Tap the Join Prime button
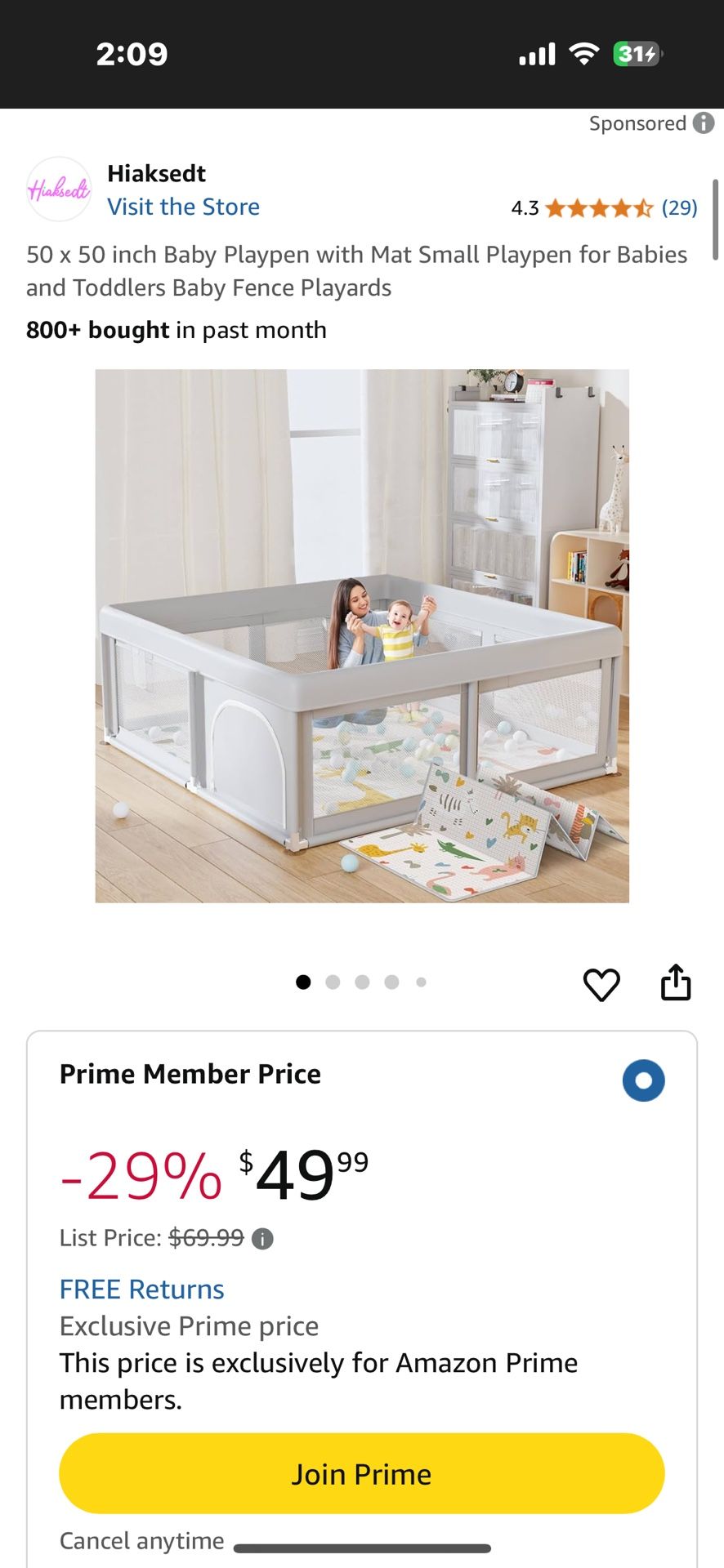This screenshot has height=1568, width=724. tap(361, 1474)
